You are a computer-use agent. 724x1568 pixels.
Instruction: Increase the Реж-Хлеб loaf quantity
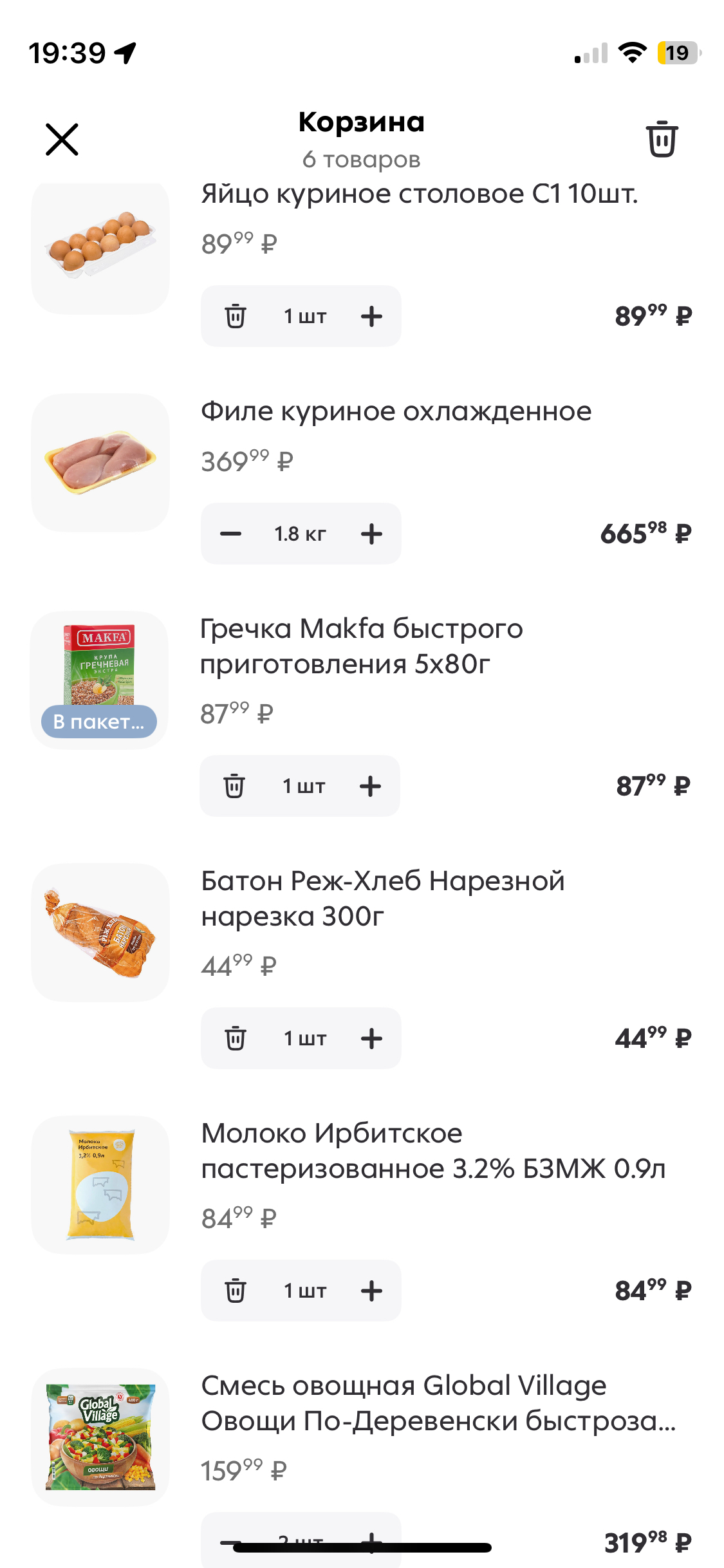371,1038
